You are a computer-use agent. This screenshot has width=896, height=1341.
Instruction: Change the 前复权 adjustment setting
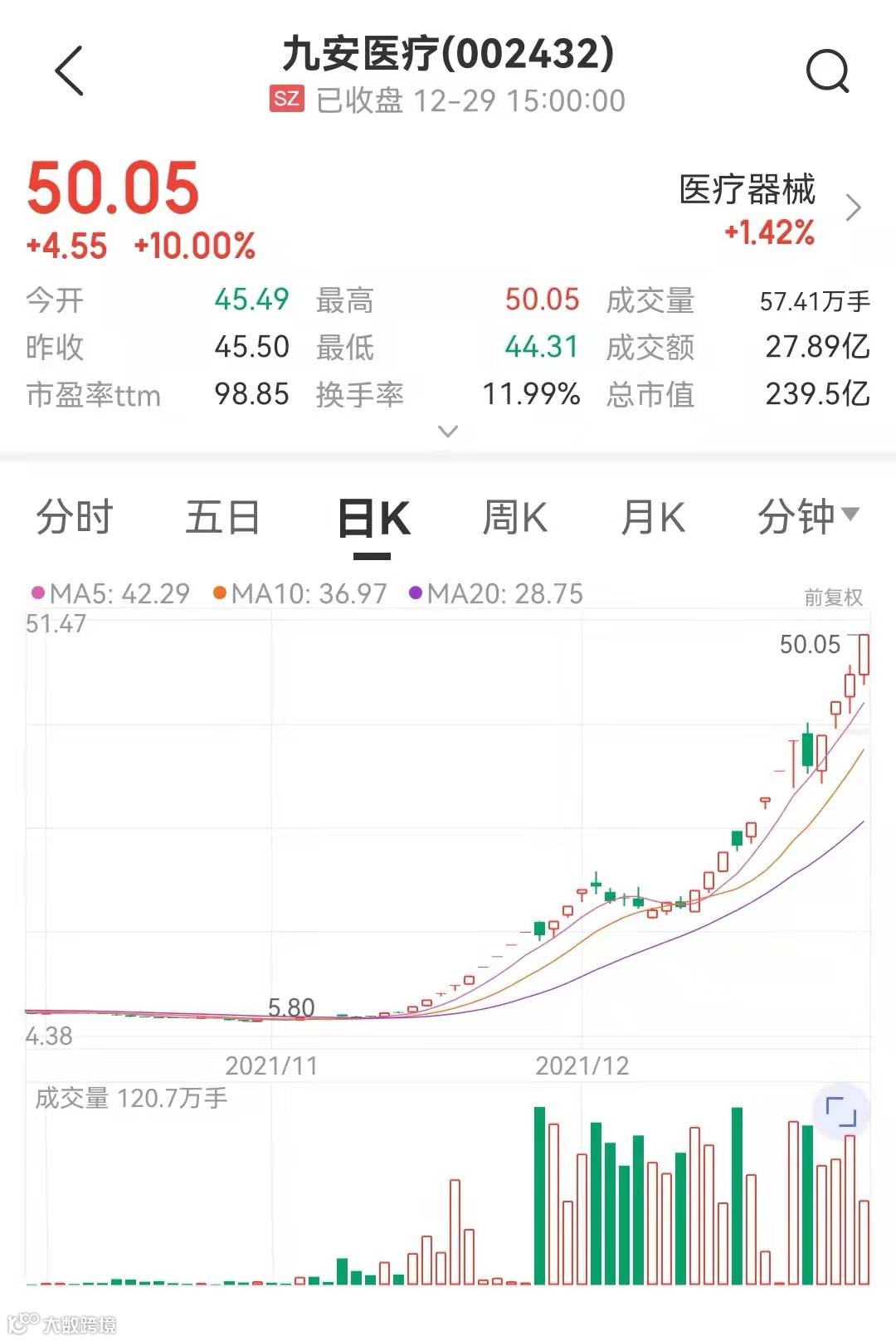(833, 597)
